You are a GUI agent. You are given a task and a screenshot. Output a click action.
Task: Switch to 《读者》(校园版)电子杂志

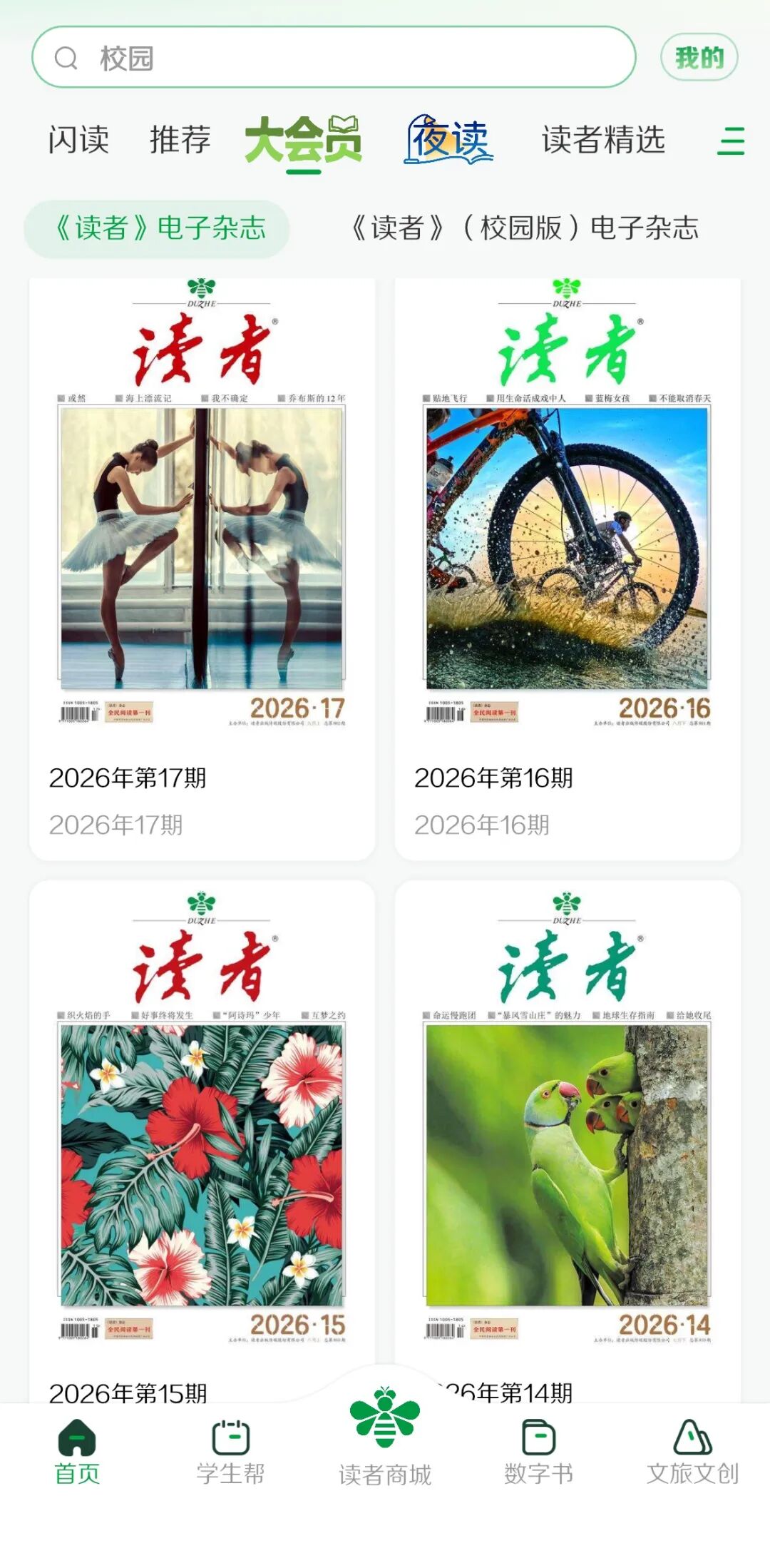[x=523, y=228]
